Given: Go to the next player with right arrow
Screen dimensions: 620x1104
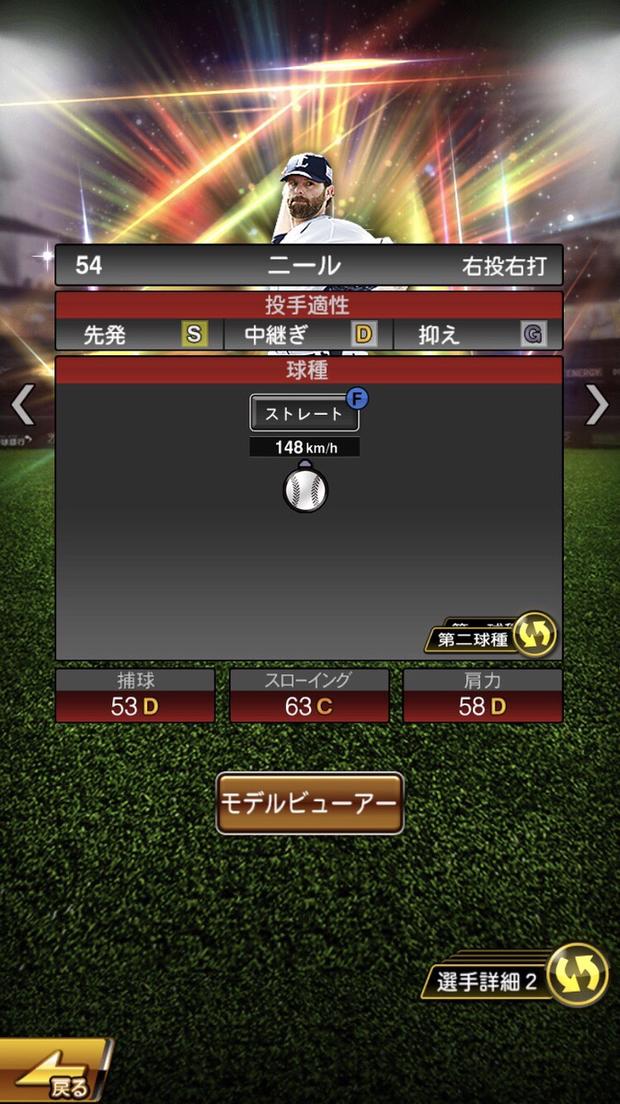Looking at the screenshot, I should [x=596, y=404].
